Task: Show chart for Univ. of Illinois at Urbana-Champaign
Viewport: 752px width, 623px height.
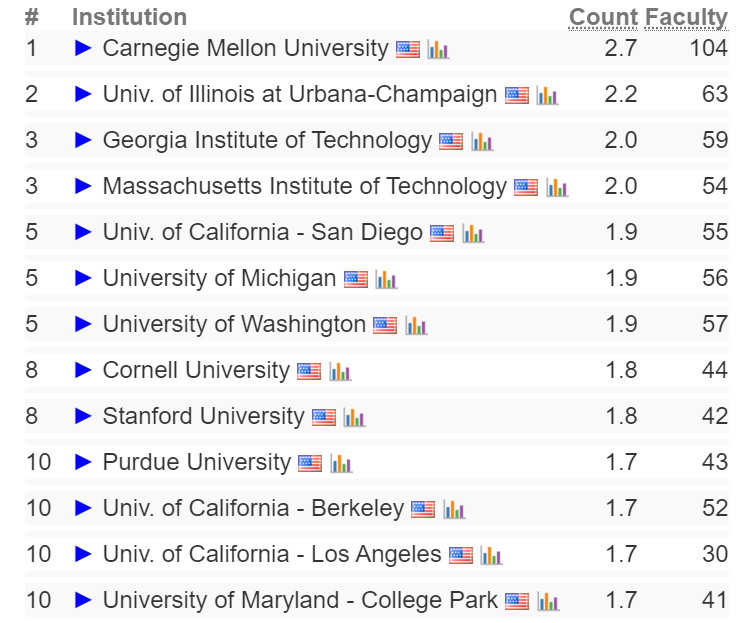Action: (547, 95)
